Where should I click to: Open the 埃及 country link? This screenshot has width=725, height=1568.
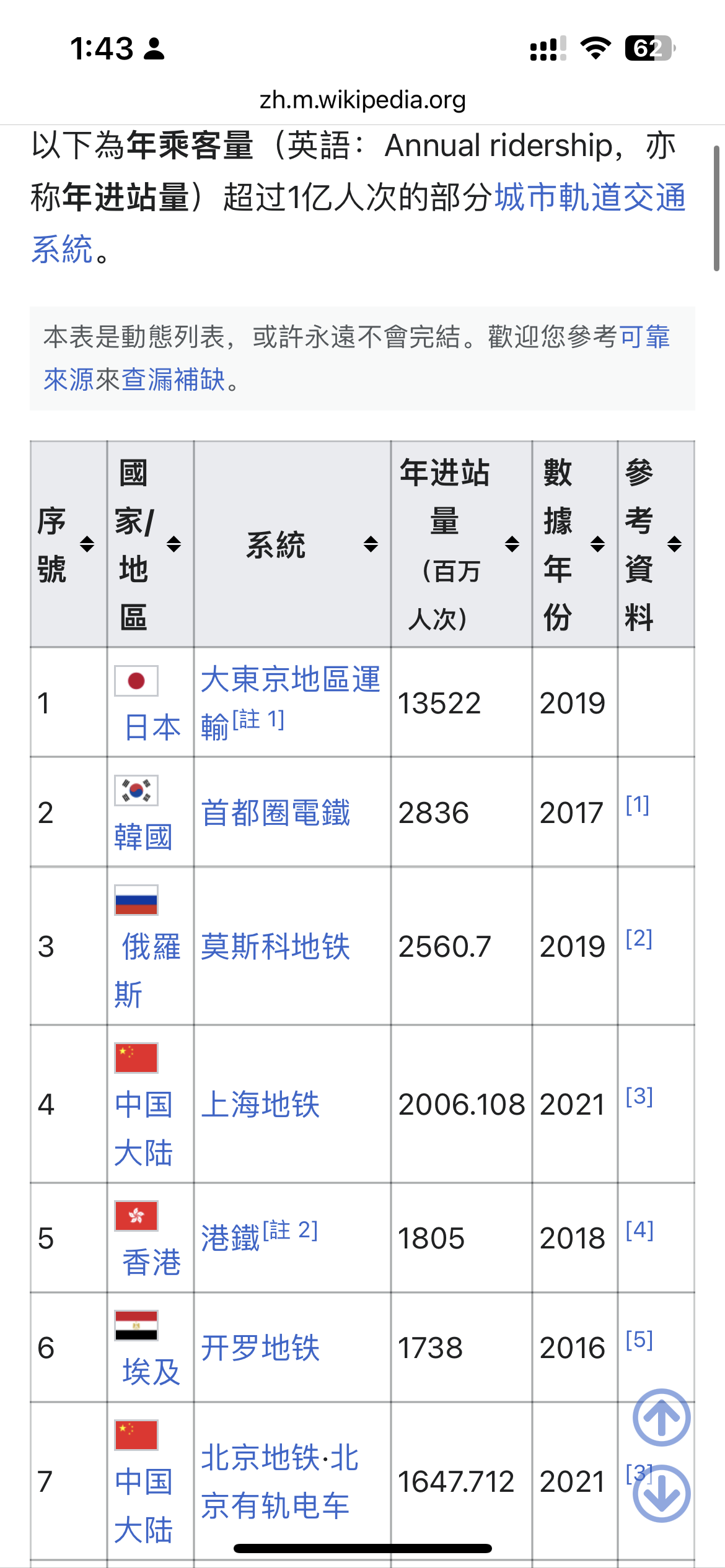[151, 1371]
